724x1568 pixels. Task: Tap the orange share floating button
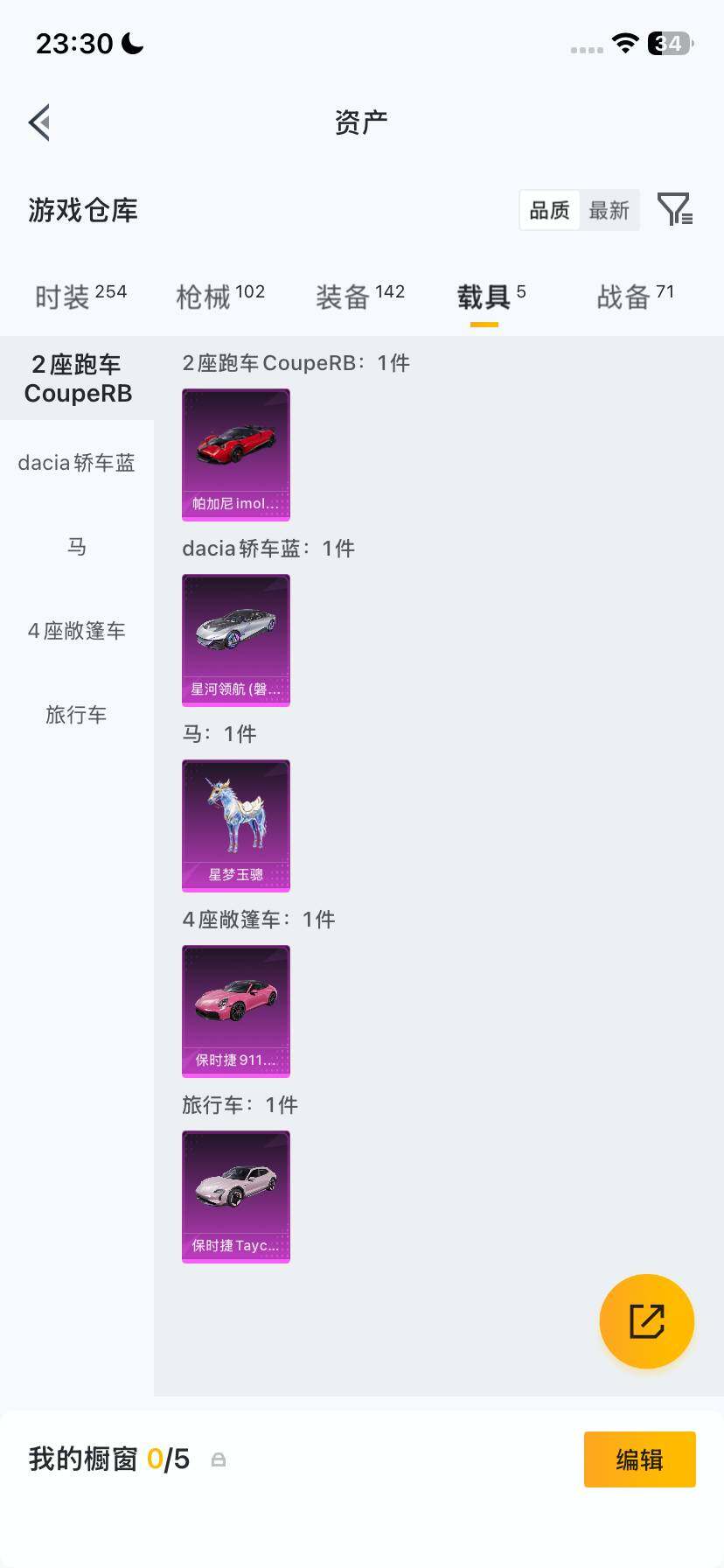(x=646, y=1320)
